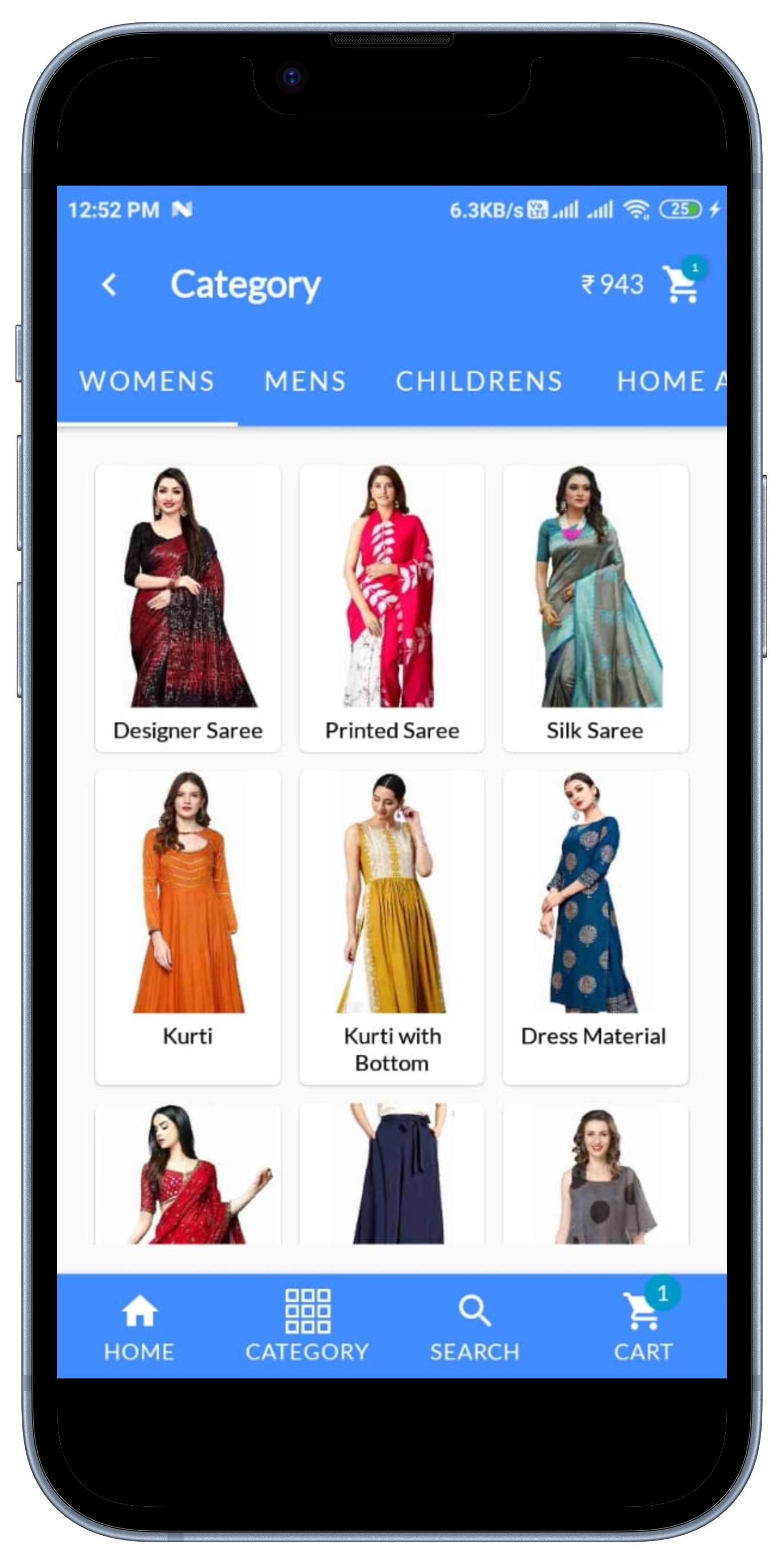
Task: Tap CATEGORY in bottom navigation
Action: coord(307,1328)
